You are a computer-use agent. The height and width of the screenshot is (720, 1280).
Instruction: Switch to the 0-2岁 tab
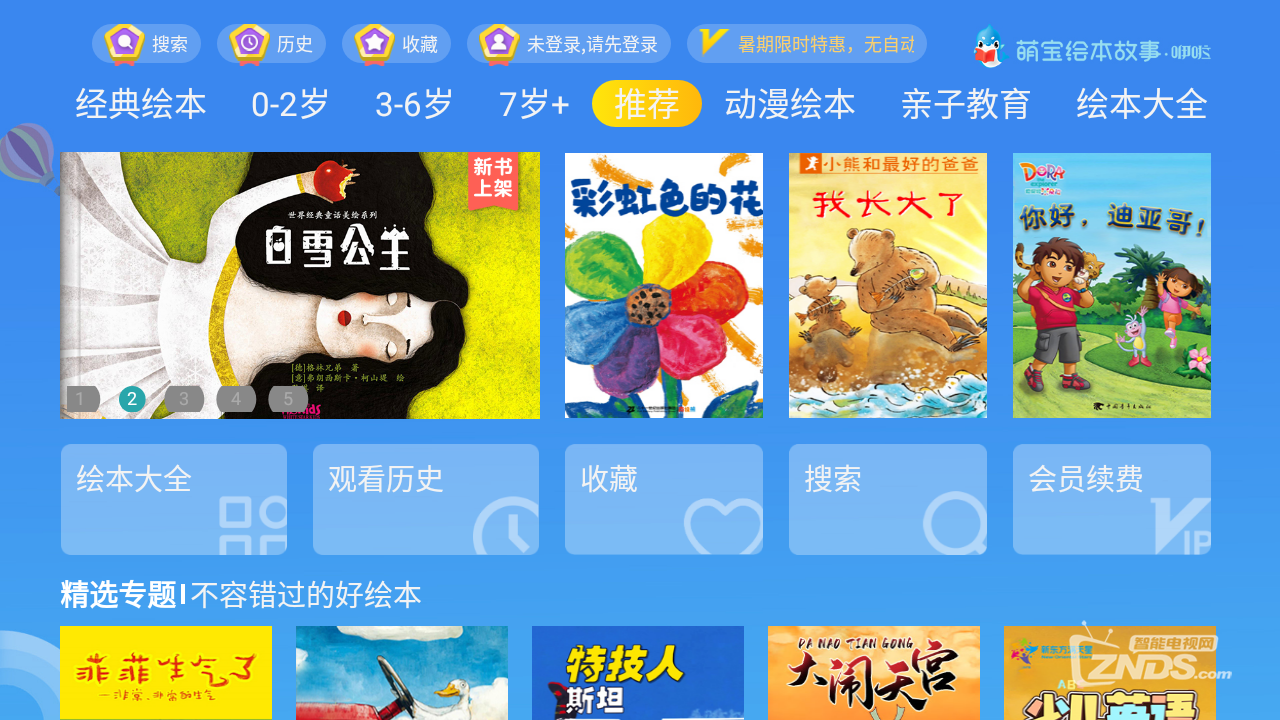click(x=290, y=104)
